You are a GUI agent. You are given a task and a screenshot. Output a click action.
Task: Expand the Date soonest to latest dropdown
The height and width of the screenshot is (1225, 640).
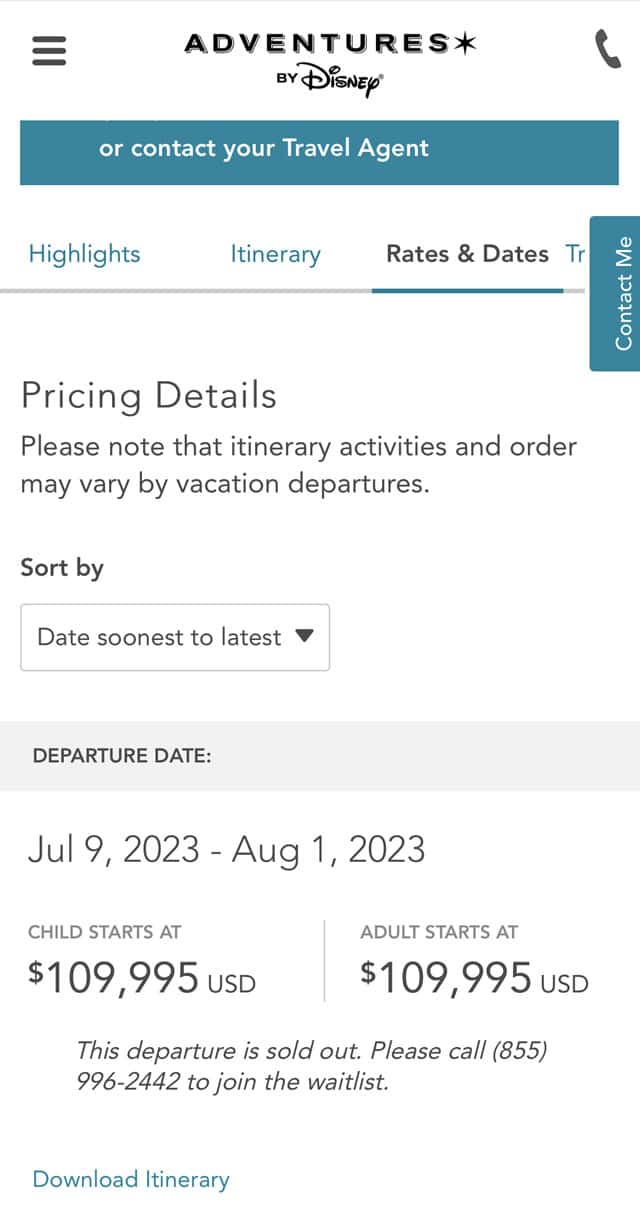175,637
